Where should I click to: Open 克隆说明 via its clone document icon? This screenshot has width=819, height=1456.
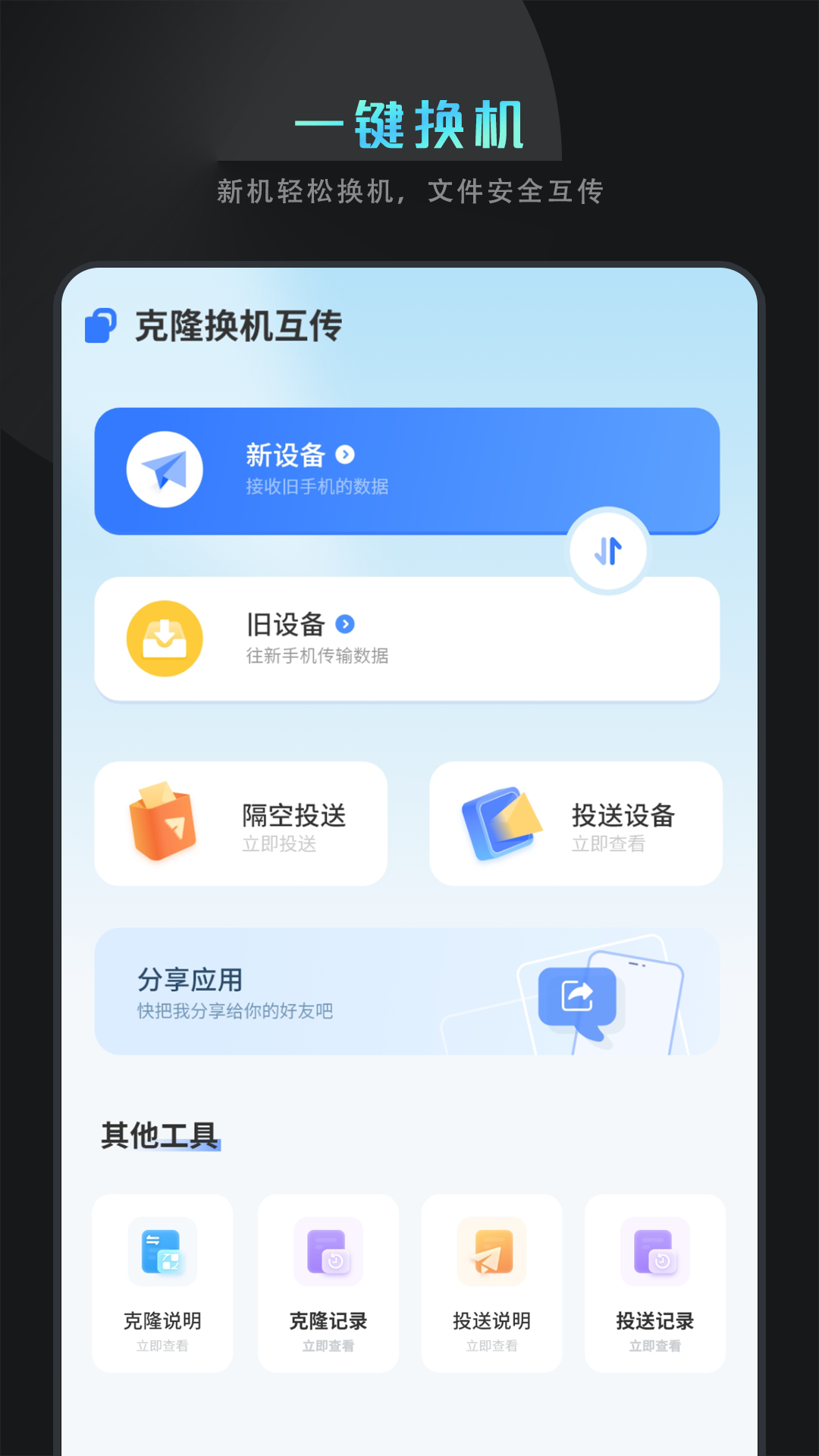pyautogui.click(x=162, y=1251)
